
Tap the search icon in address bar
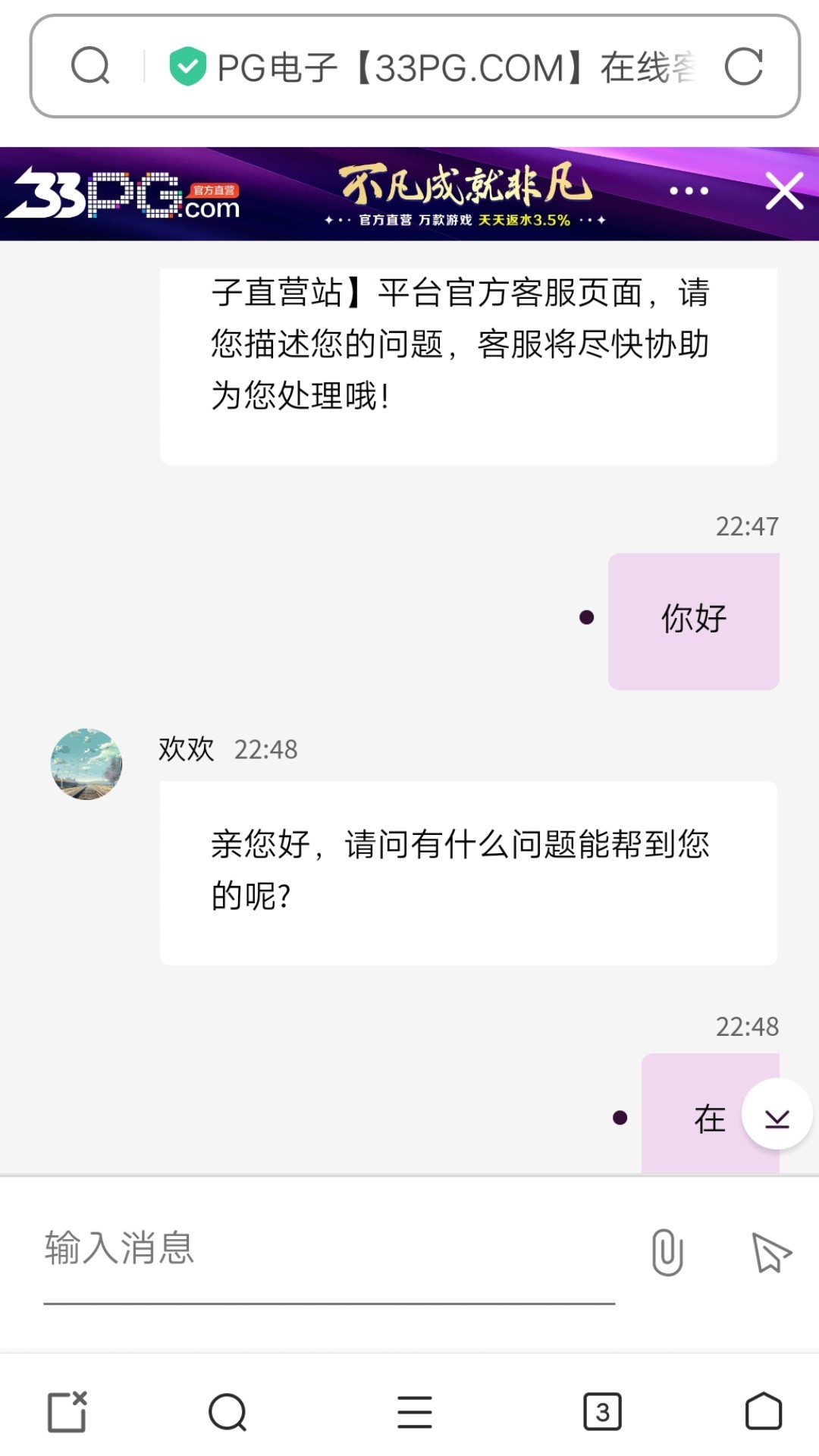[91, 66]
